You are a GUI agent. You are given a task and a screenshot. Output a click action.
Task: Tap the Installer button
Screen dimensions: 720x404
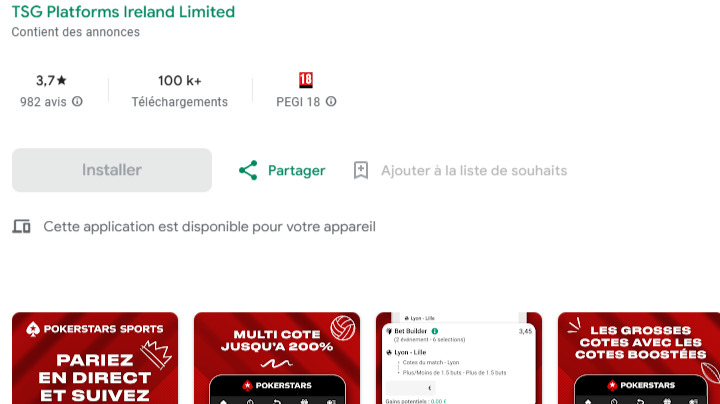[112, 170]
